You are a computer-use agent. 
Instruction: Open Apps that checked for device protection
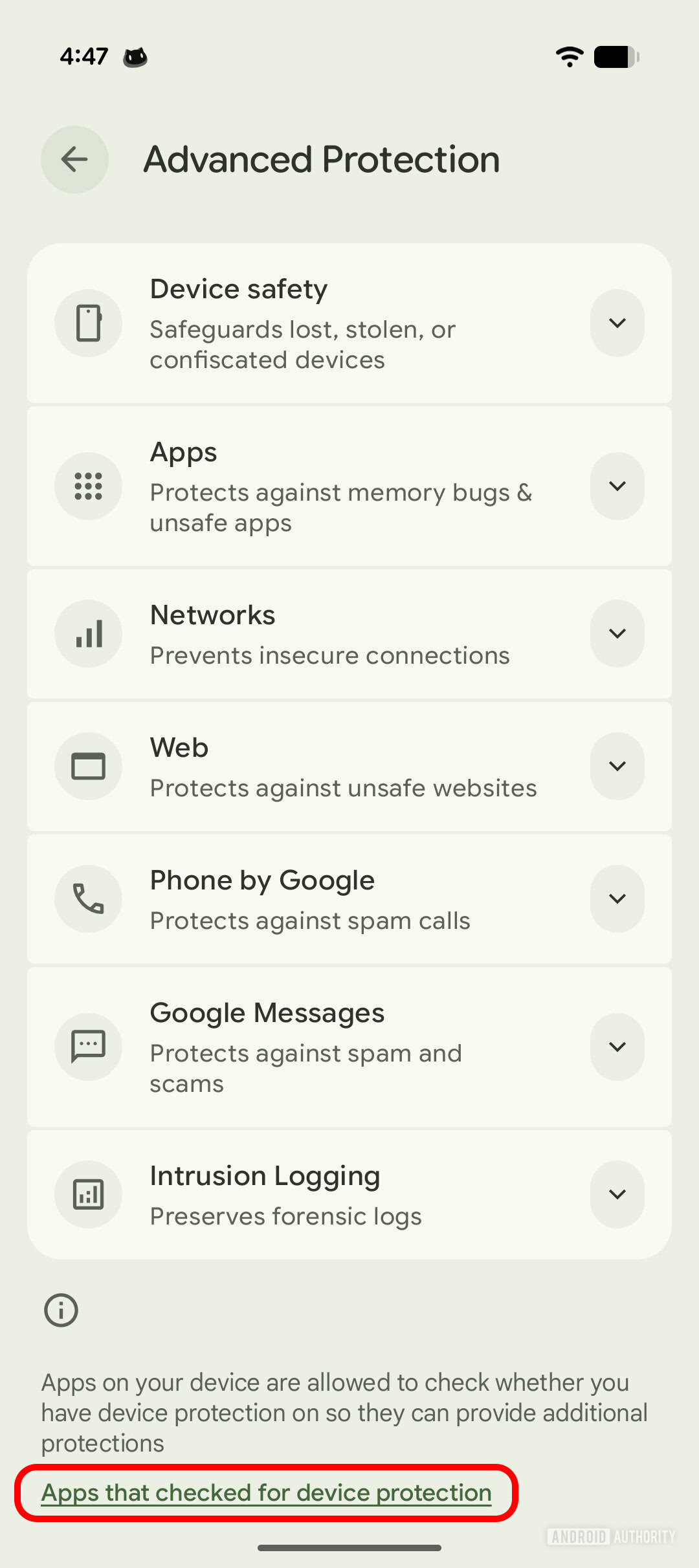[266, 1493]
